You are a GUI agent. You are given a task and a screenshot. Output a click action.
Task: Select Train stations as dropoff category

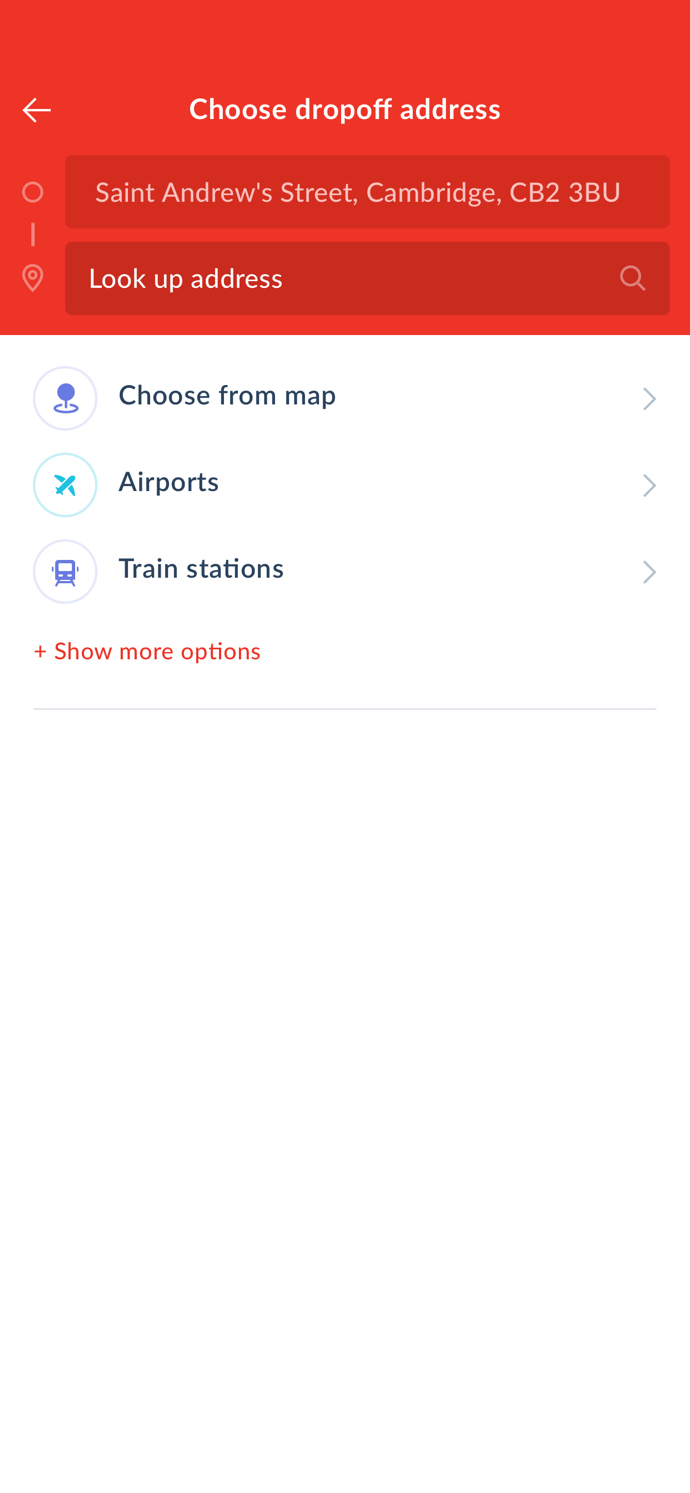(344, 571)
